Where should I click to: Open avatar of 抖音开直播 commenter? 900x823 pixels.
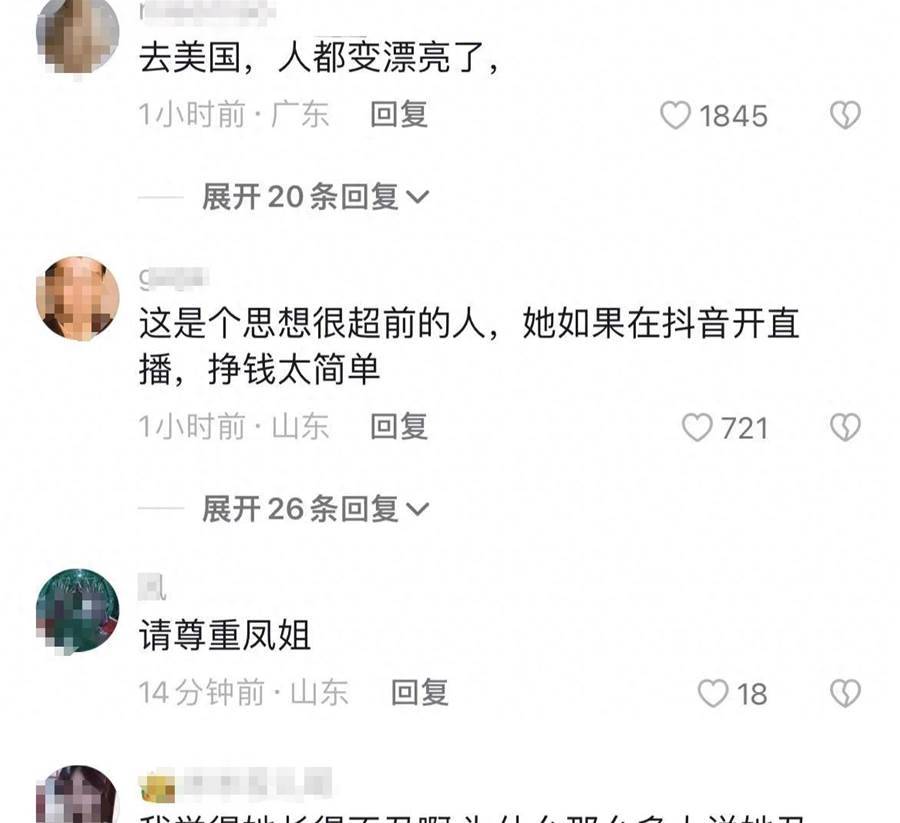pos(77,298)
